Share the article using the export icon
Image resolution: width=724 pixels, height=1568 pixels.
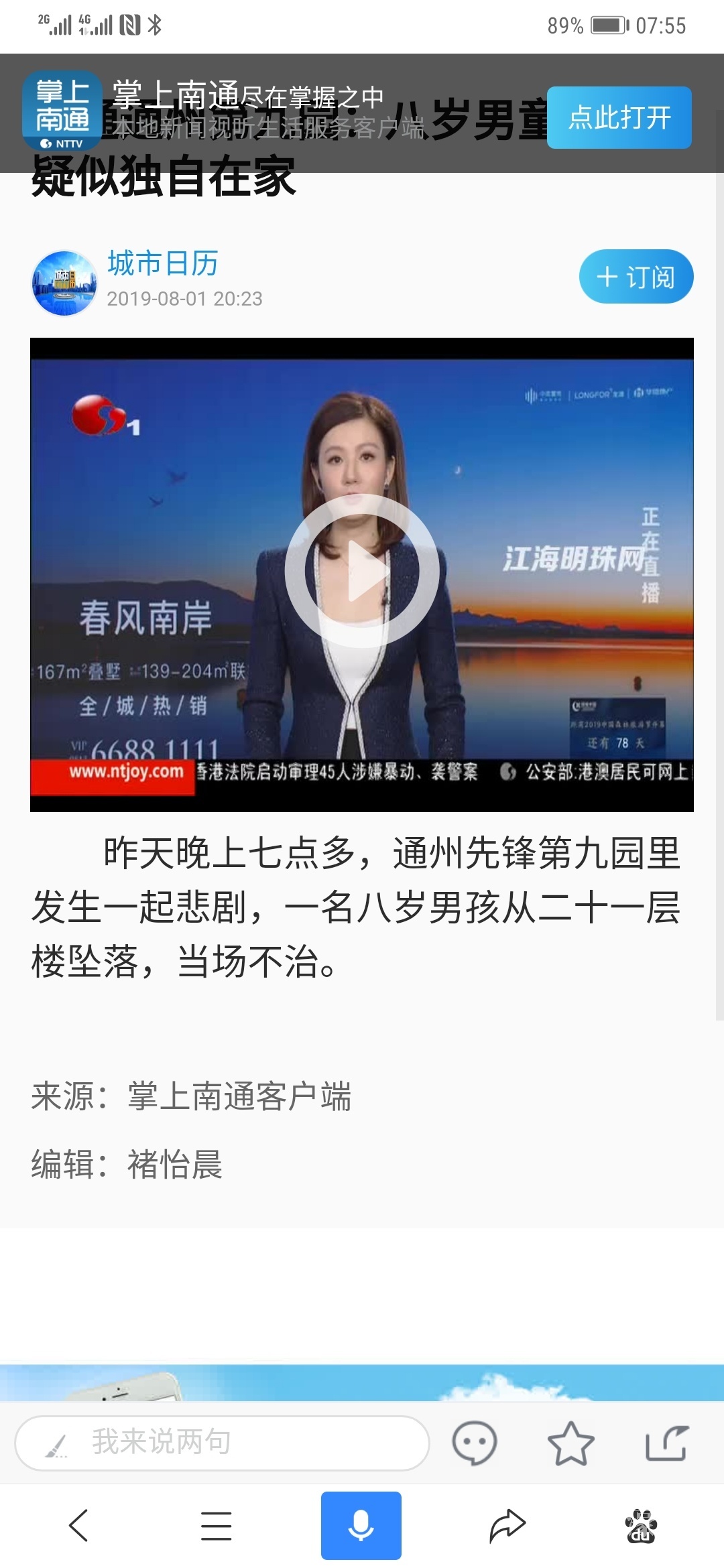point(666,1443)
